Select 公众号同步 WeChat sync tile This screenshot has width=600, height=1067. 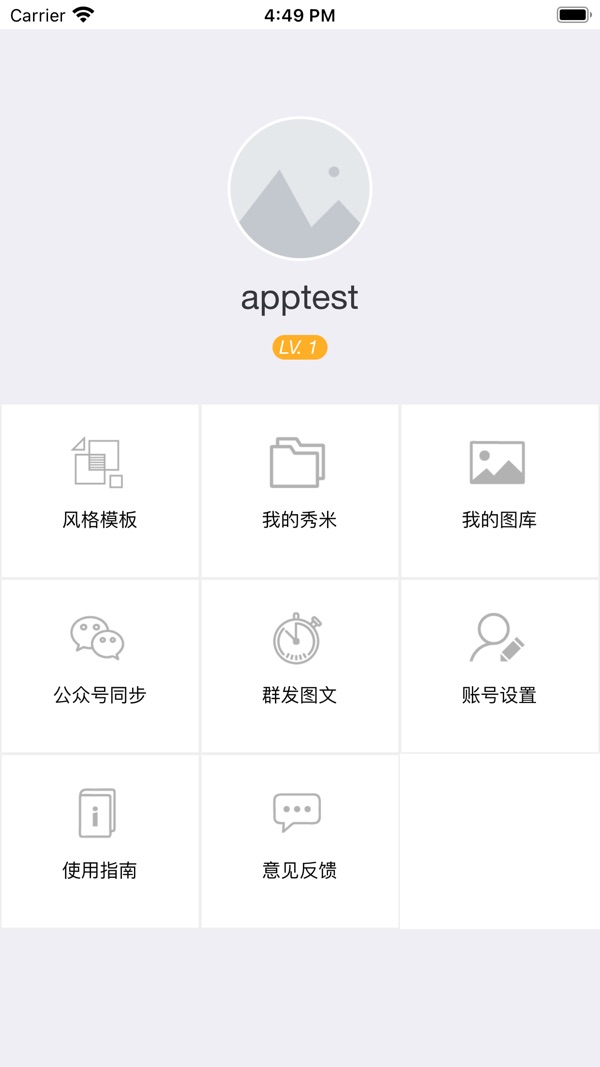tap(100, 666)
